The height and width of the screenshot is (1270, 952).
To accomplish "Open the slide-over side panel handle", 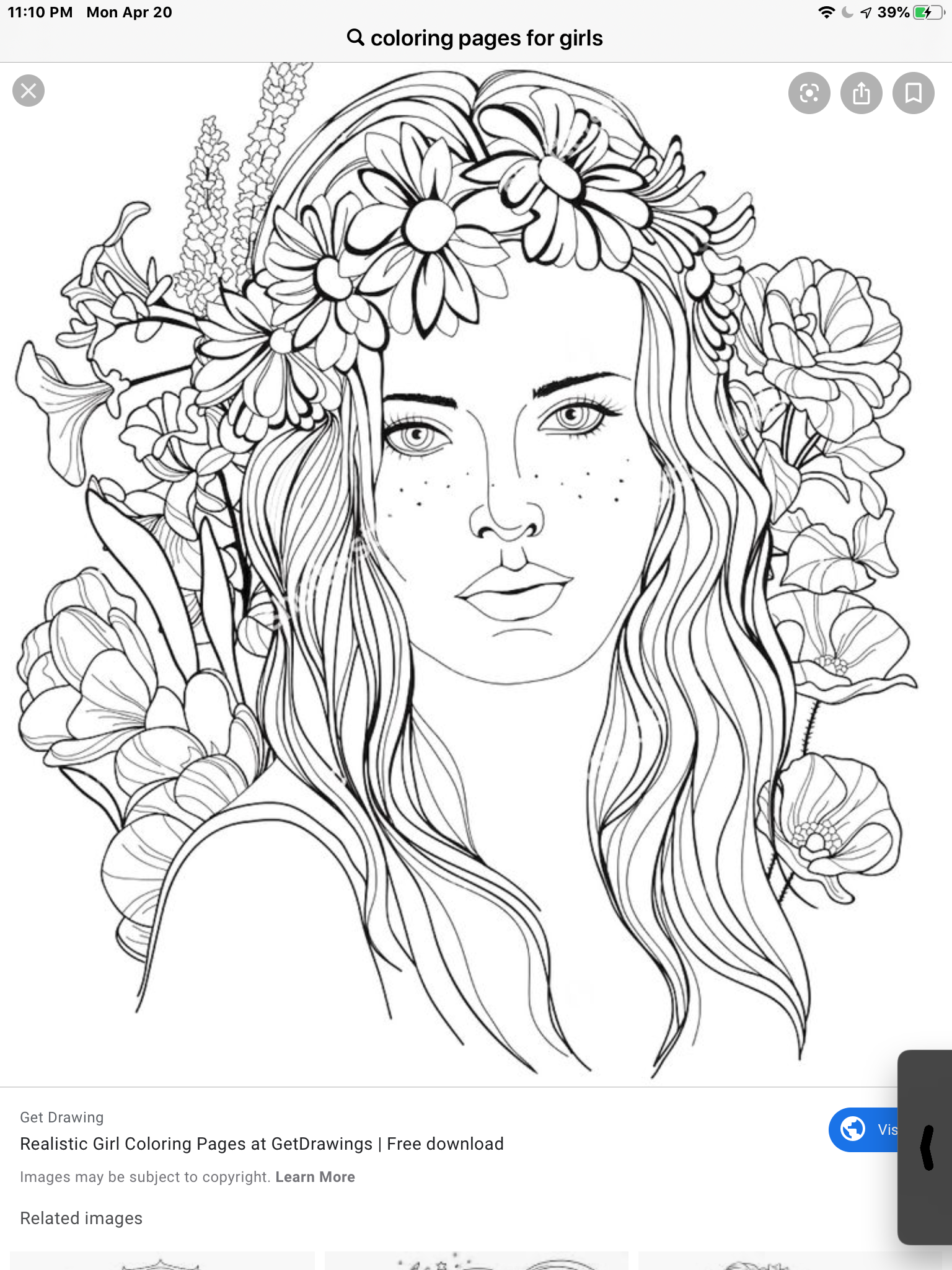I will 927,1147.
